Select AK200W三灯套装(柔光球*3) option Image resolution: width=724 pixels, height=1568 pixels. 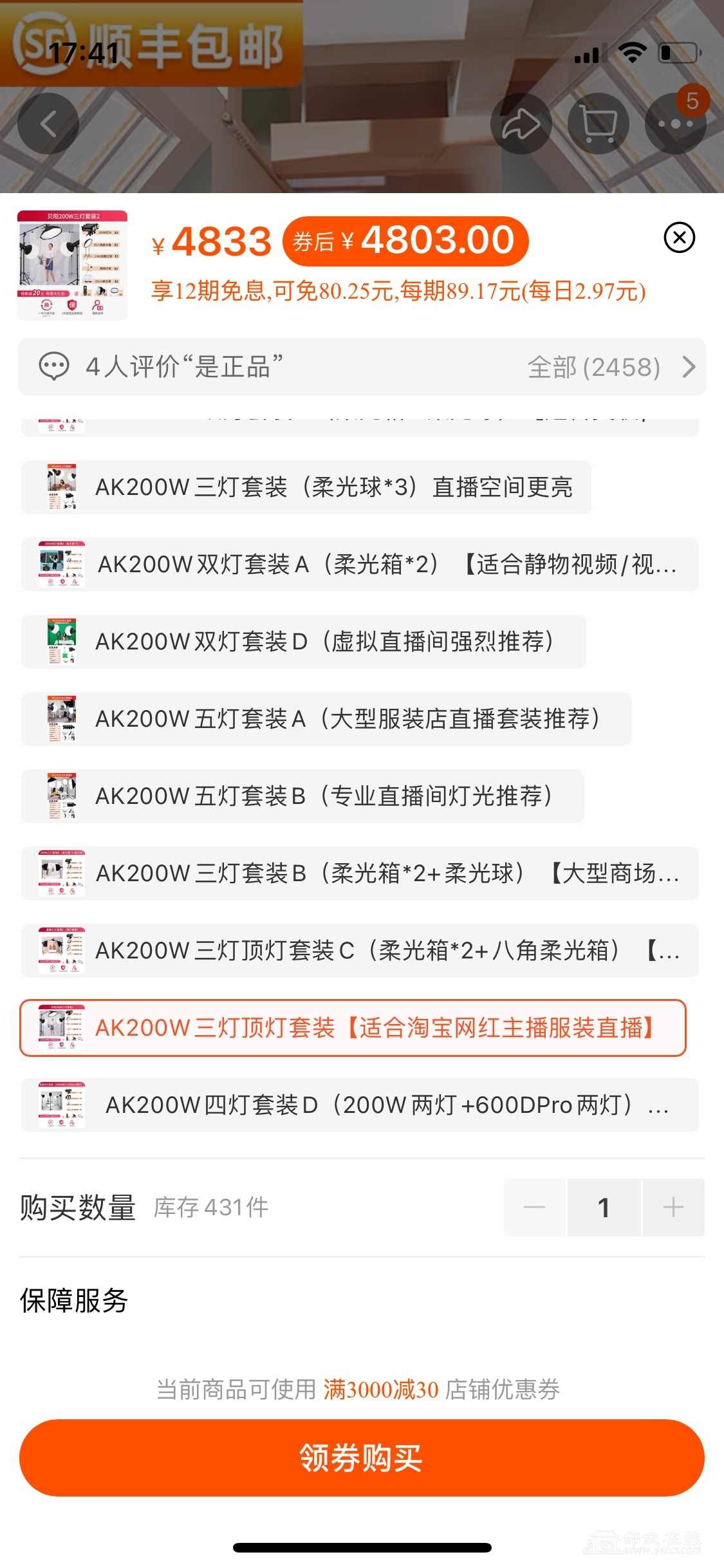click(x=306, y=487)
